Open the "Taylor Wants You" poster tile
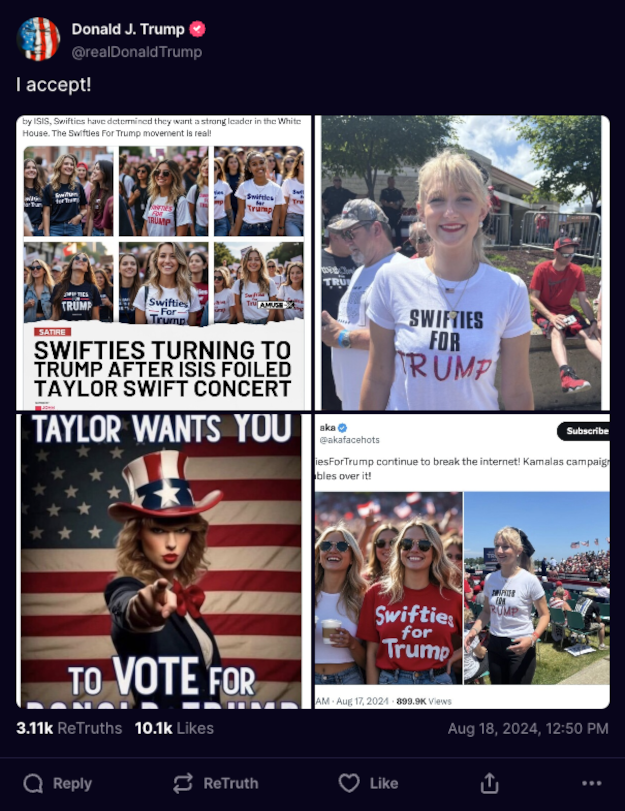 (161, 562)
